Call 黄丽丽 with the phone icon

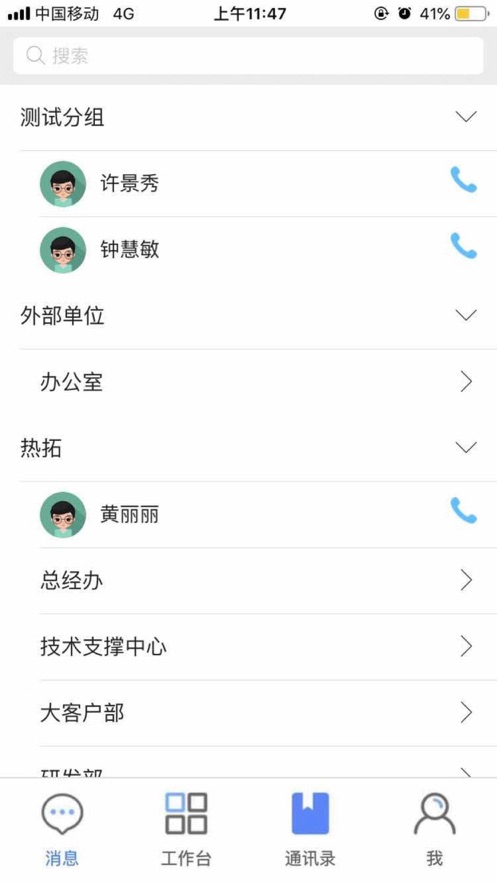[x=464, y=511]
